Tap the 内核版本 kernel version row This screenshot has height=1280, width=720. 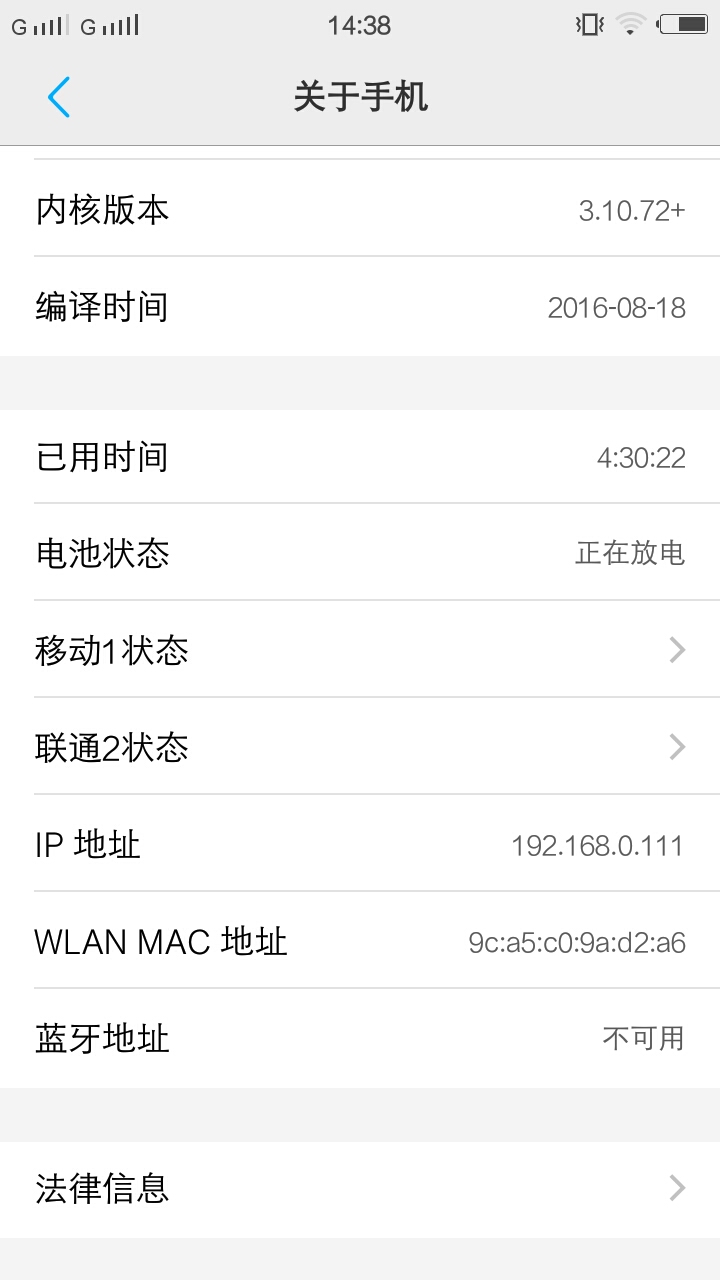[x=360, y=210]
